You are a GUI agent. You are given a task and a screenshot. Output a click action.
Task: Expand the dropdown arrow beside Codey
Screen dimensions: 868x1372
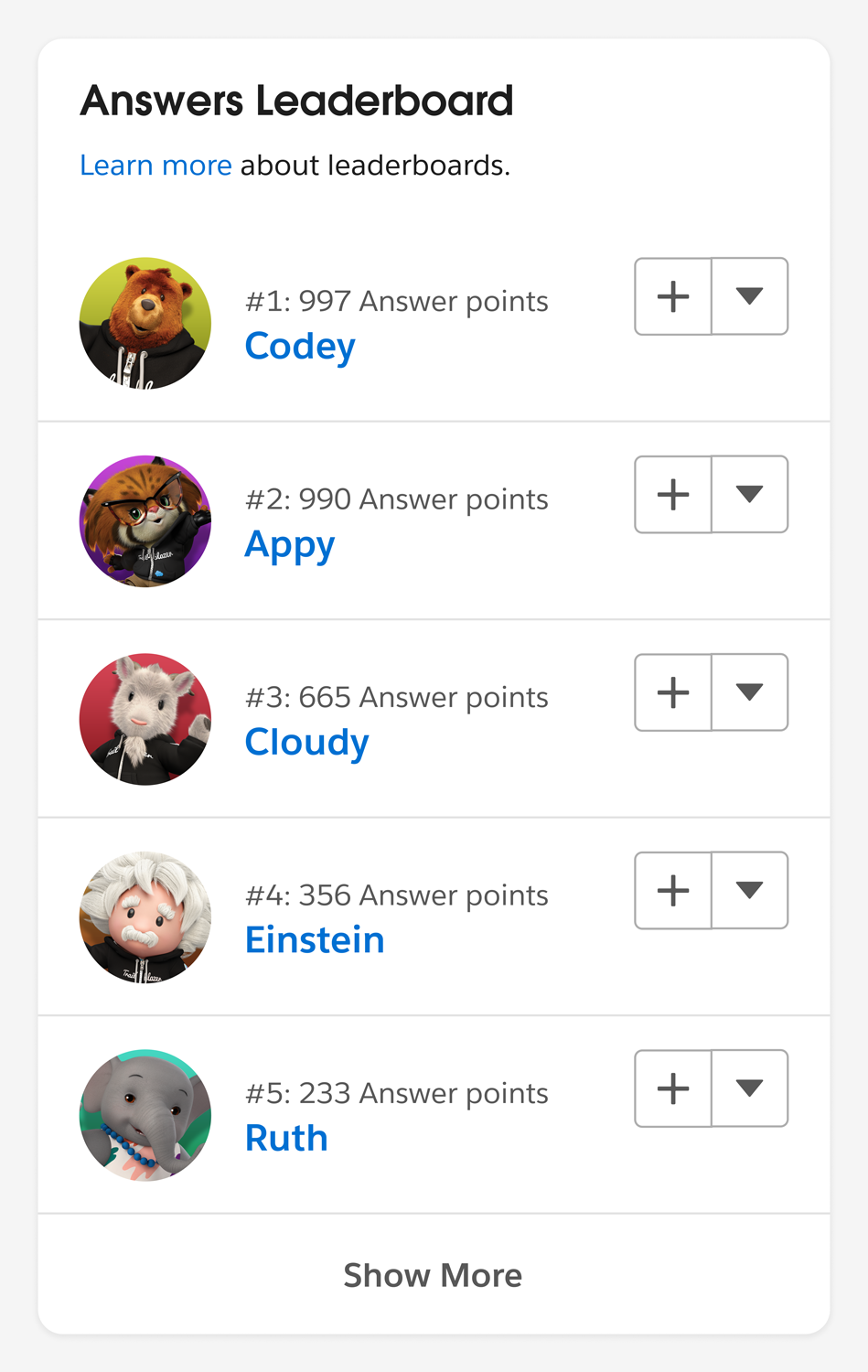click(x=749, y=296)
